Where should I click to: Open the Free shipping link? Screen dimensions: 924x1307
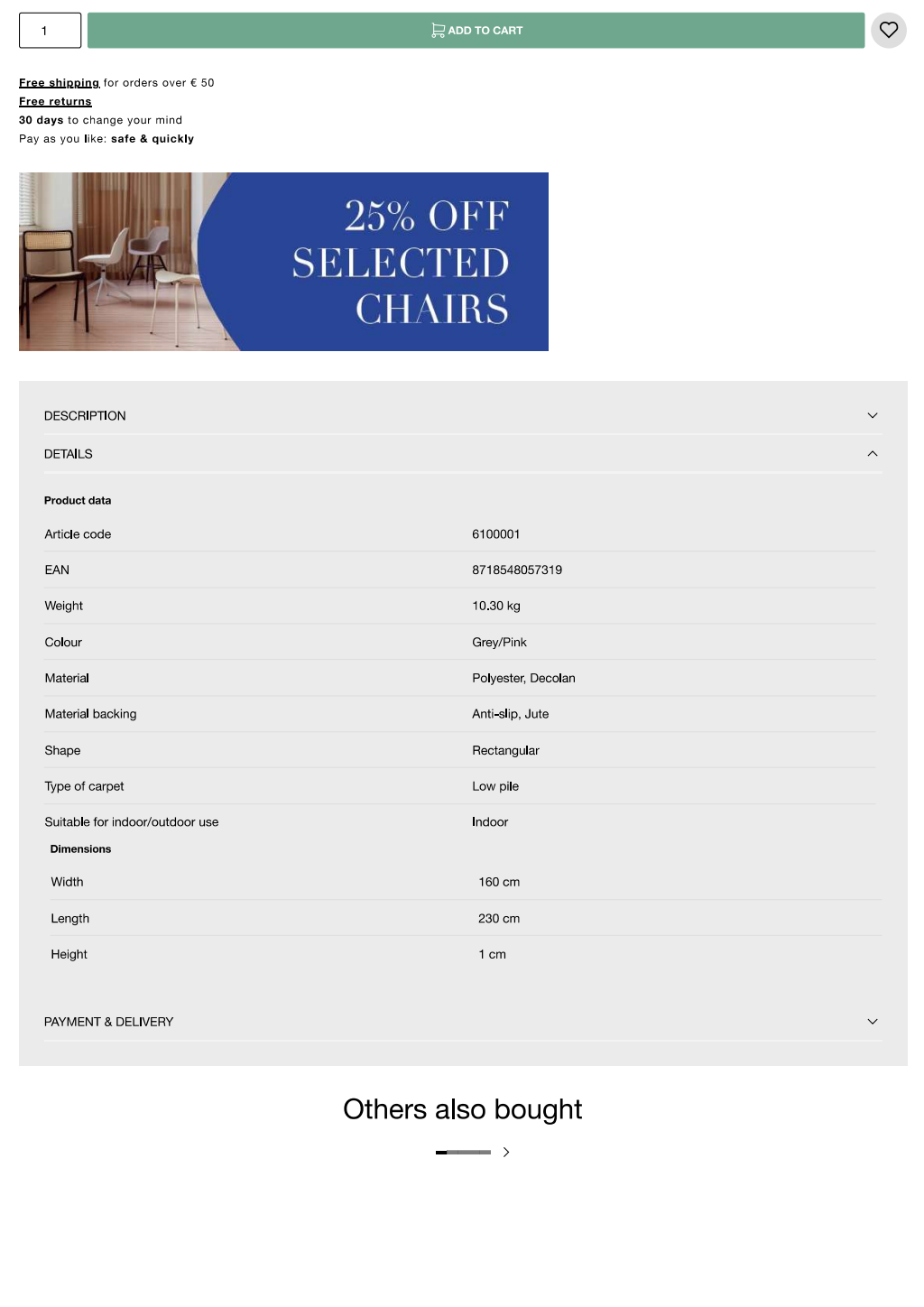tap(59, 83)
